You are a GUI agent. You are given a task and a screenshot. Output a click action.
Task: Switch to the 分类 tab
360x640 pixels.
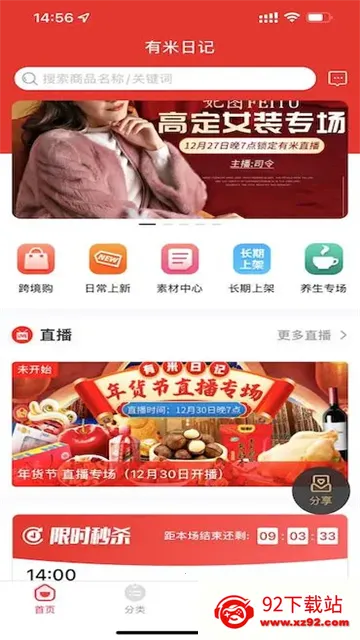tap(135, 599)
